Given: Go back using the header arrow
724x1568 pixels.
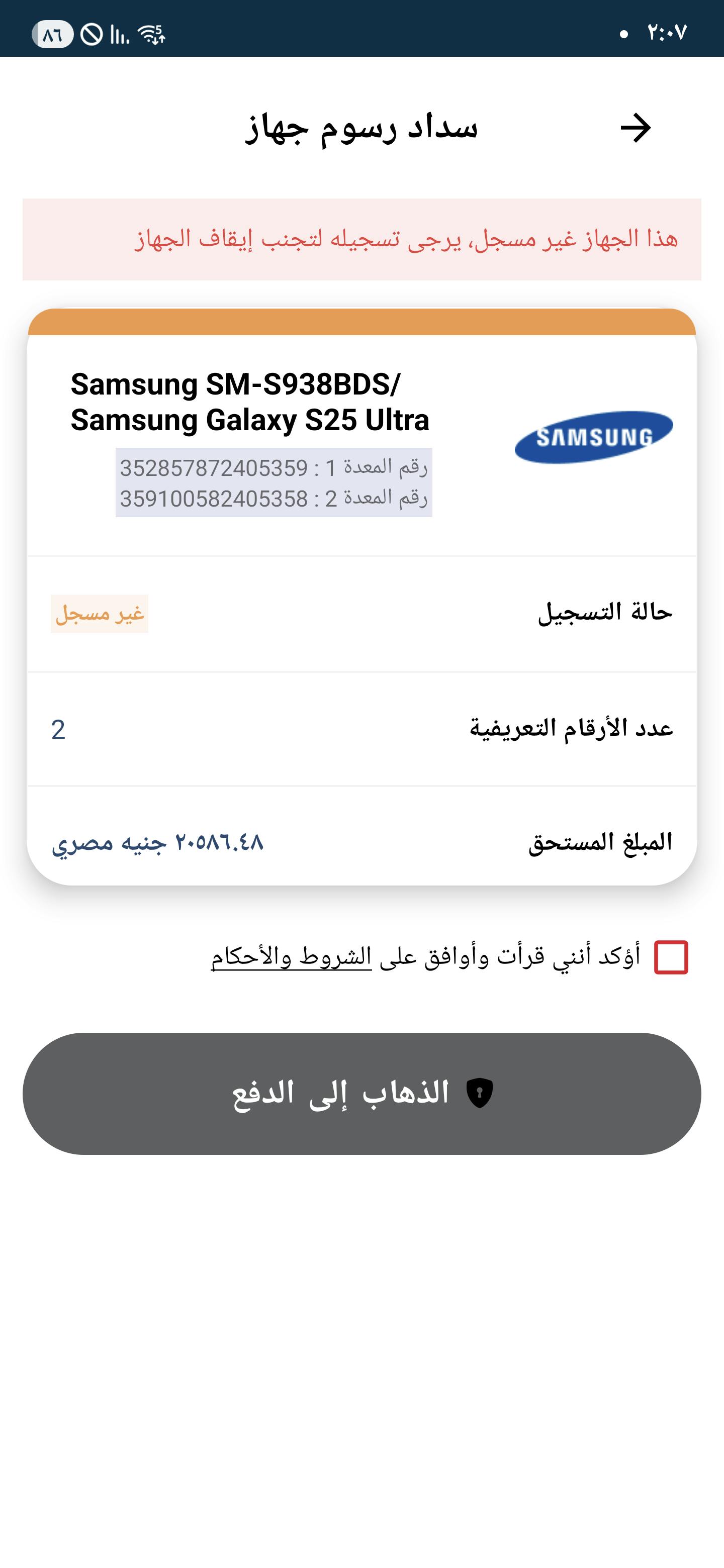Looking at the screenshot, I should tap(635, 128).
